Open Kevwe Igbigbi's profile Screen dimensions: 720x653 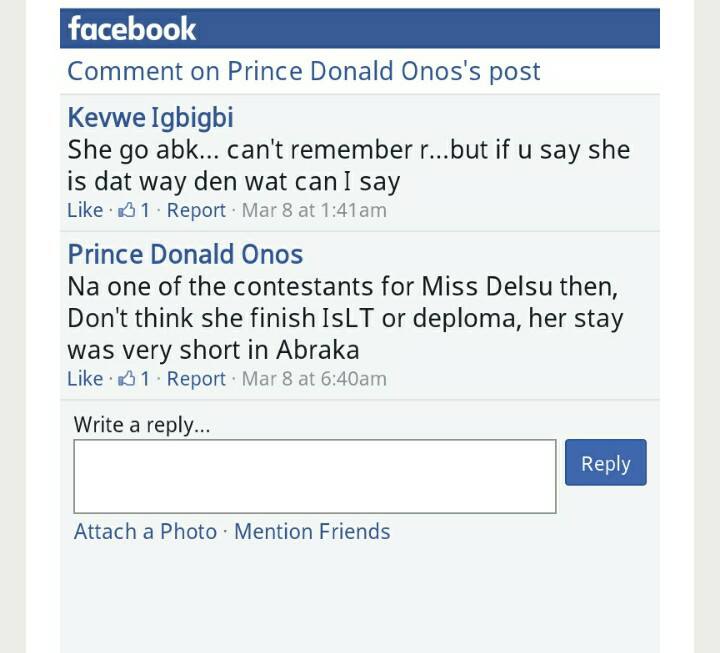(150, 118)
